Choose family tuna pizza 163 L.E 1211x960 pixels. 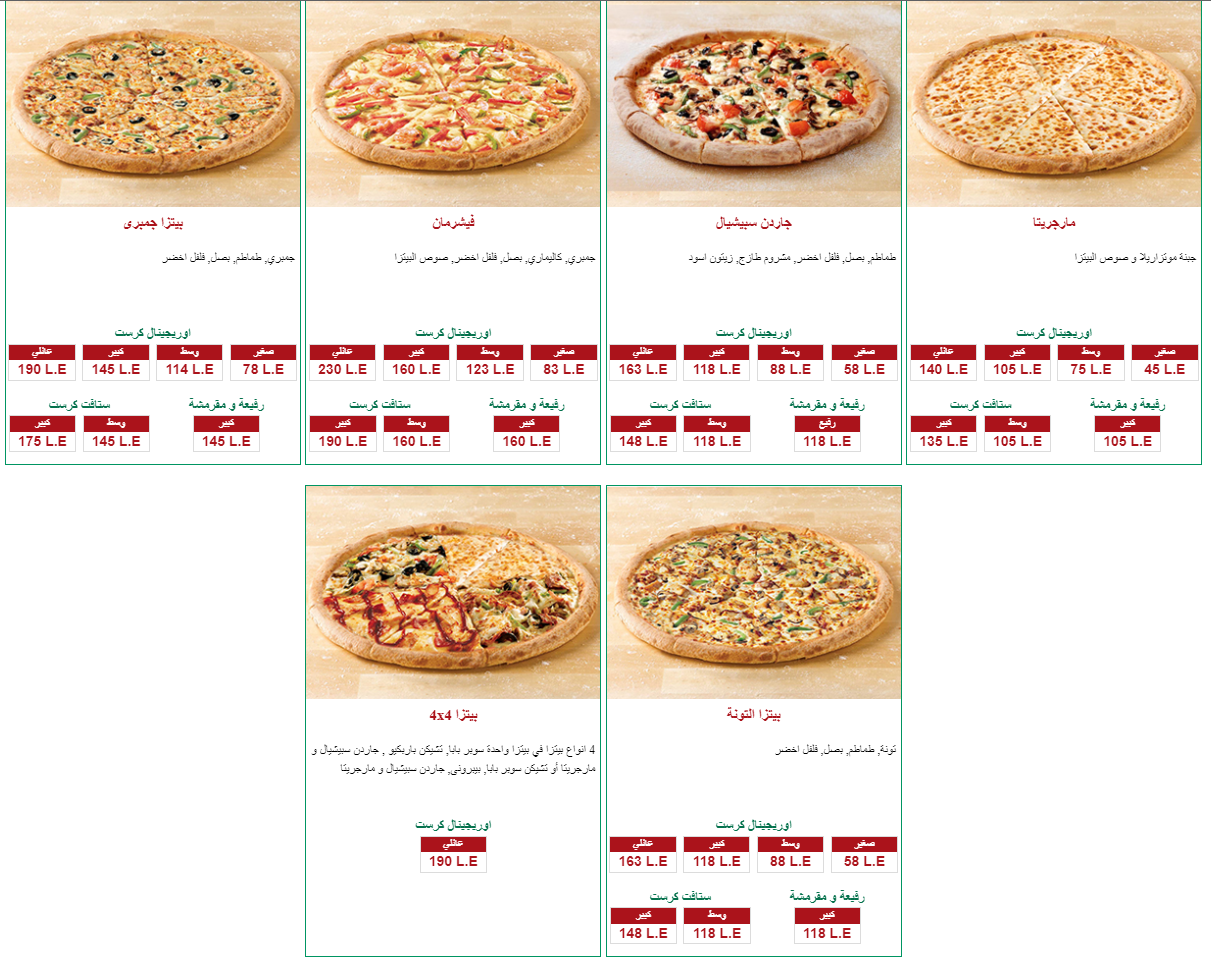coord(643,861)
